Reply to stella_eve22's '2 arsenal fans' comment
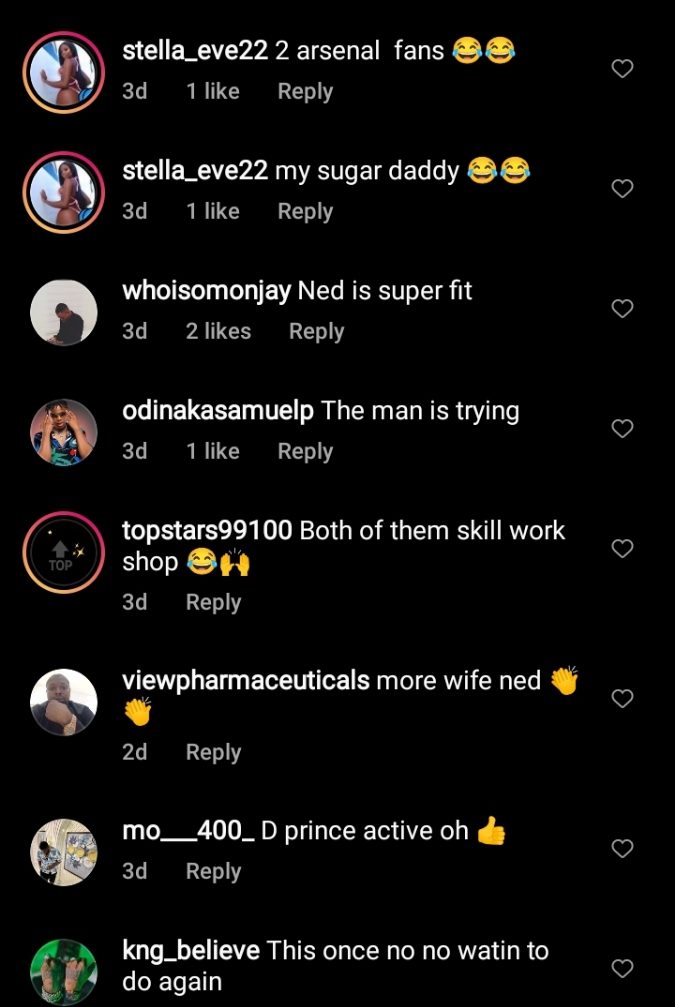The image size is (675, 1007). [305, 92]
